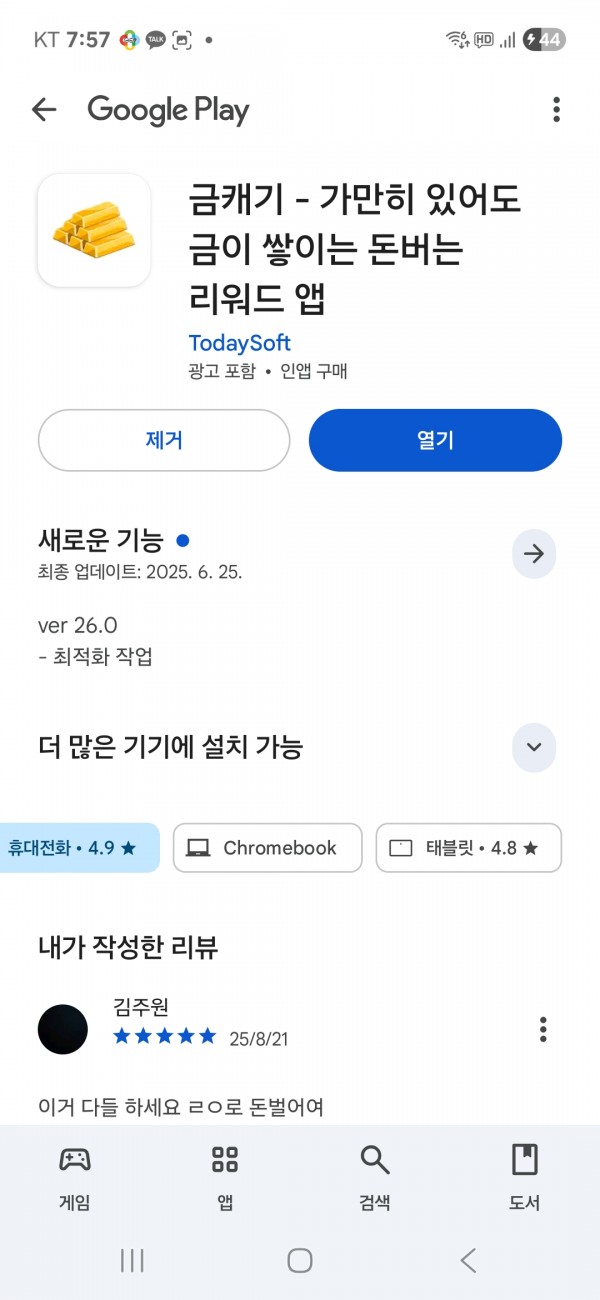Tap the system home button

tap(300, 1260)
